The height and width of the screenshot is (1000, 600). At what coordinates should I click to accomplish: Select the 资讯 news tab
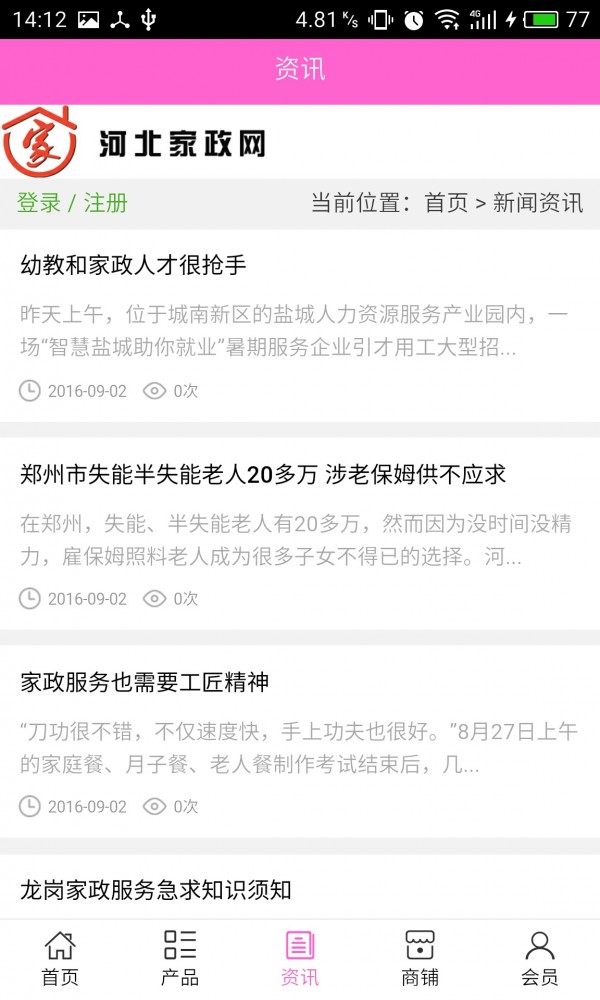point(300,958)
